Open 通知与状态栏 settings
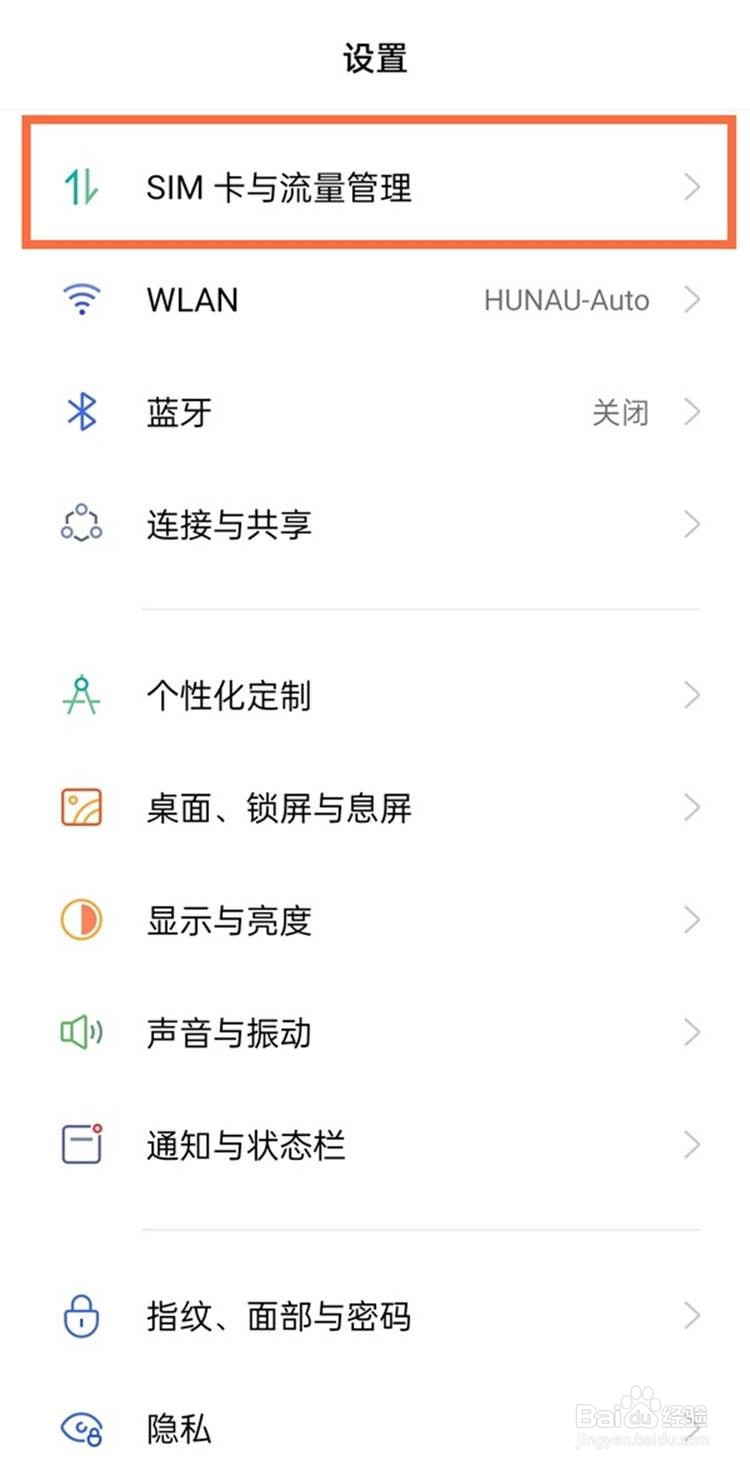Image resolution: width=750 pixels, height=1466 pixels. click(x=375, y=1144)
